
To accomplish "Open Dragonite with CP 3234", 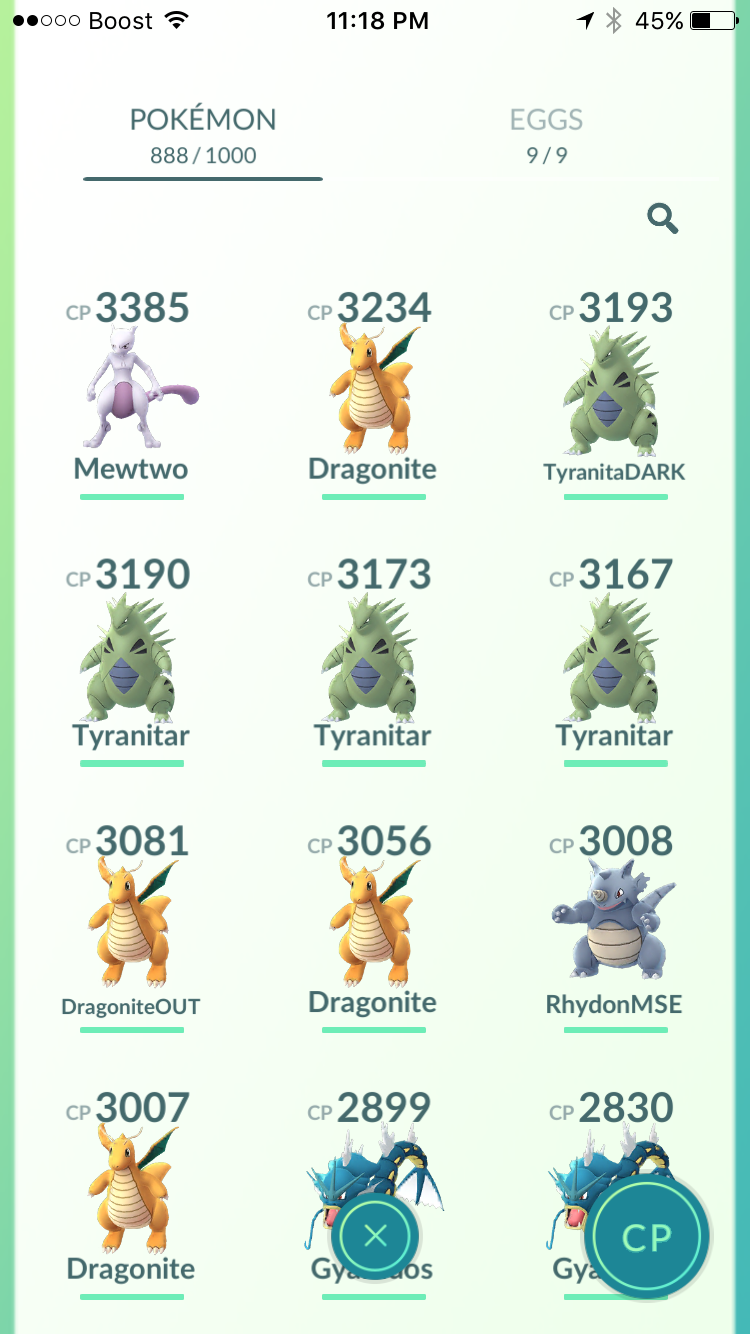I will pos(373,392).
